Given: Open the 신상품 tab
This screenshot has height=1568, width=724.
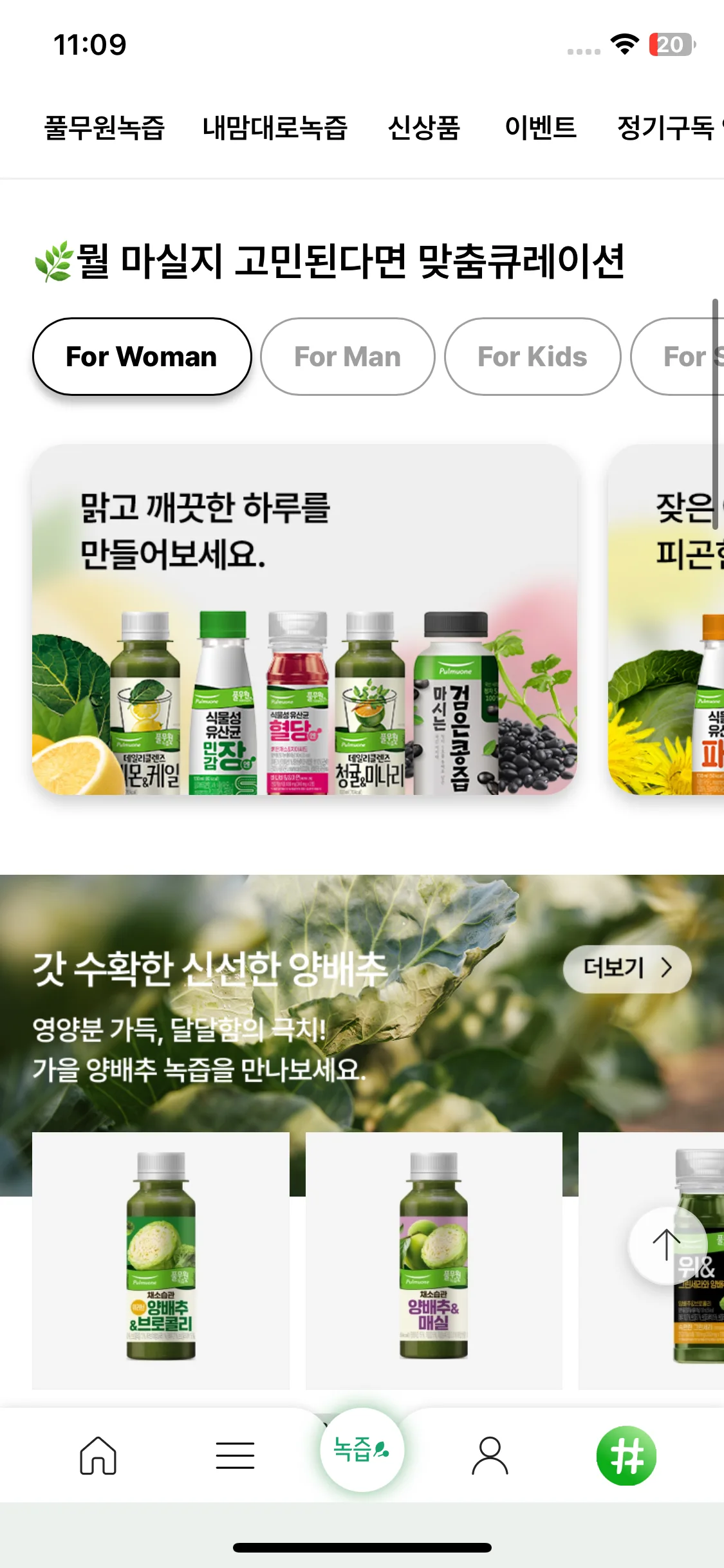Looking at the screenshot, I should pos(424,127).
